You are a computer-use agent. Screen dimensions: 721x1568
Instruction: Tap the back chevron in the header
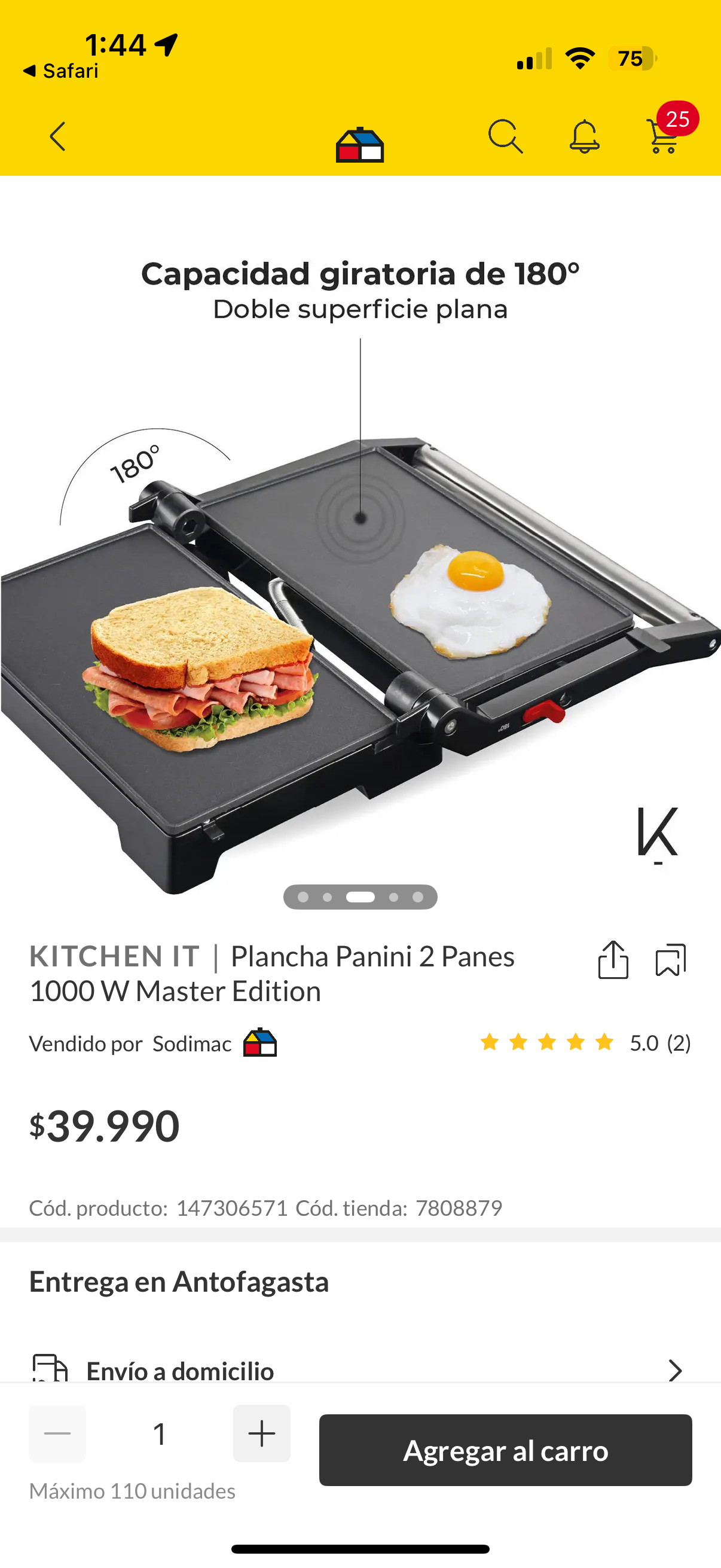(x=58, y=136)
